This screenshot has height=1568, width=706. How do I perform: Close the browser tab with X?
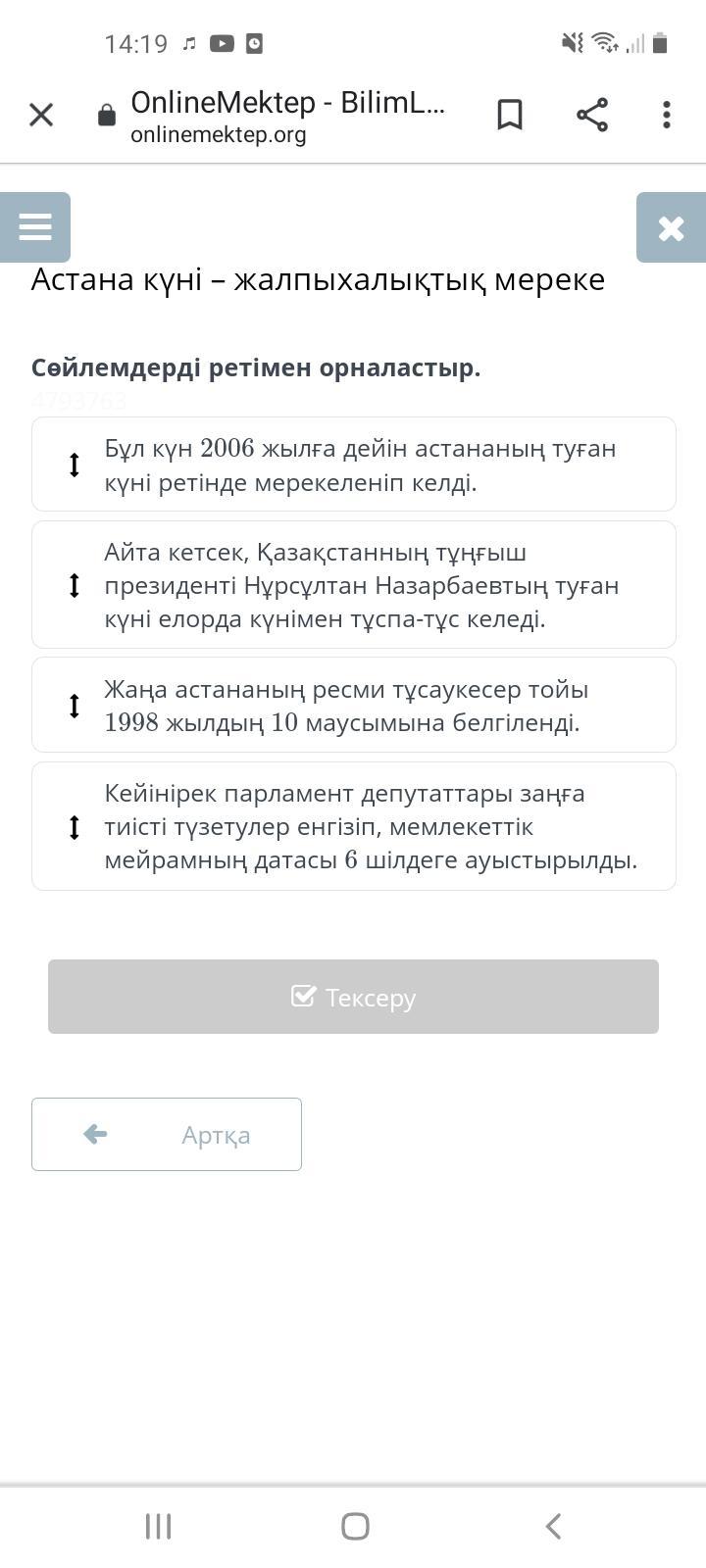click(41, 115)
